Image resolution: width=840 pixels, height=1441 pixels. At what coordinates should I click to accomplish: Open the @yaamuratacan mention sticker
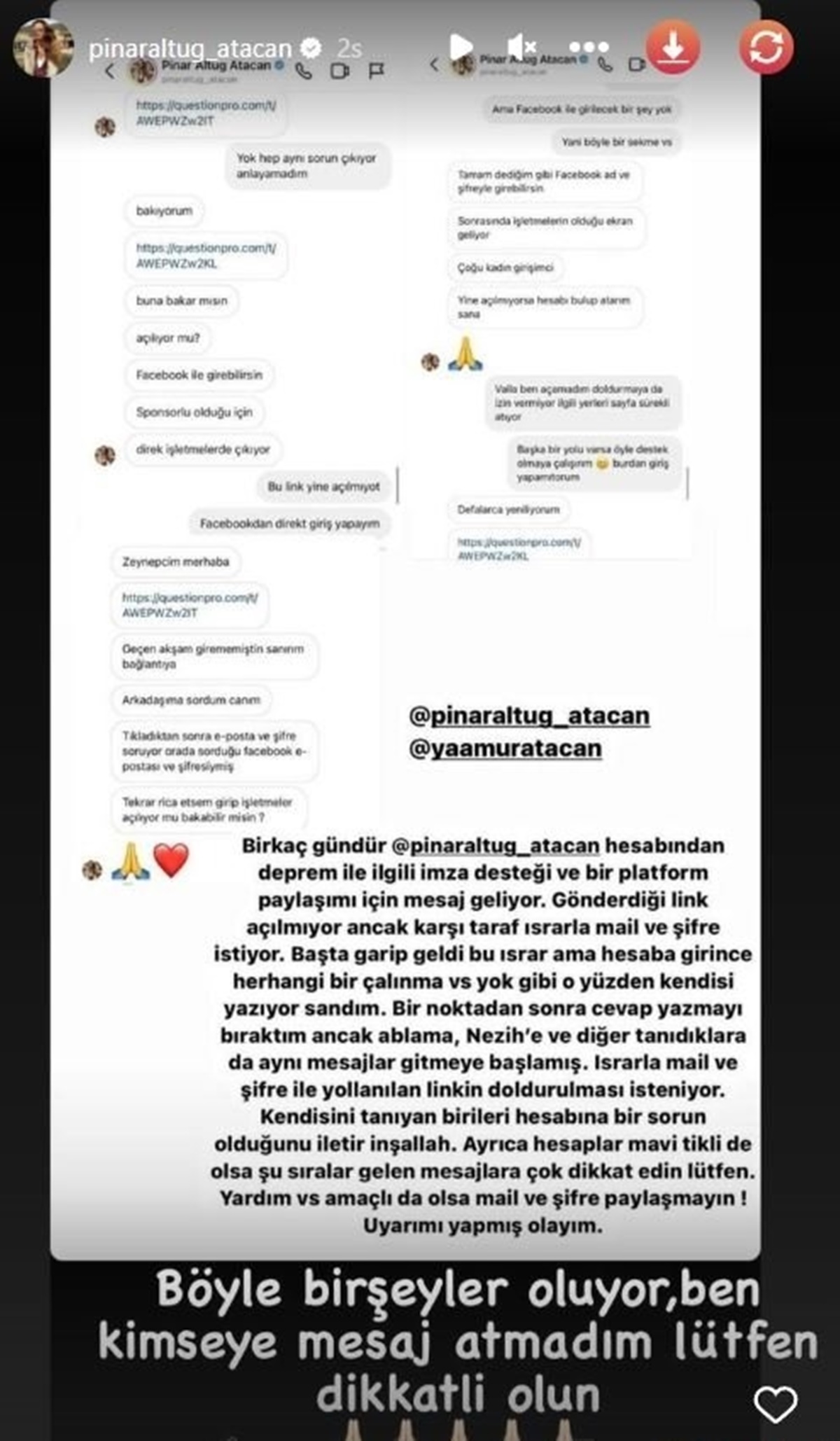click(x=505, y=749)
